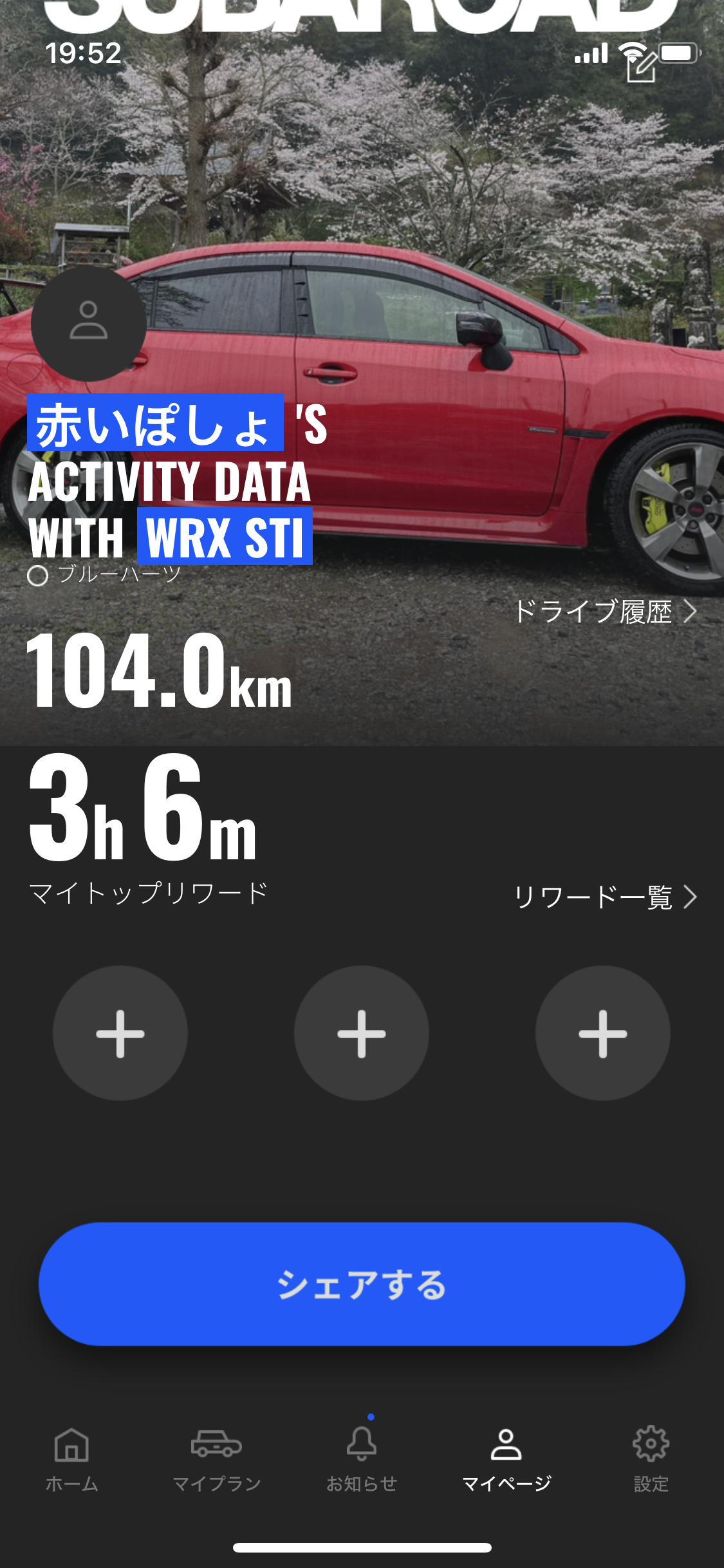Tap the シェアする share button
The width and height of the screenshot is (724, 1568).
pyautogui.click(x=362, y=1284)
